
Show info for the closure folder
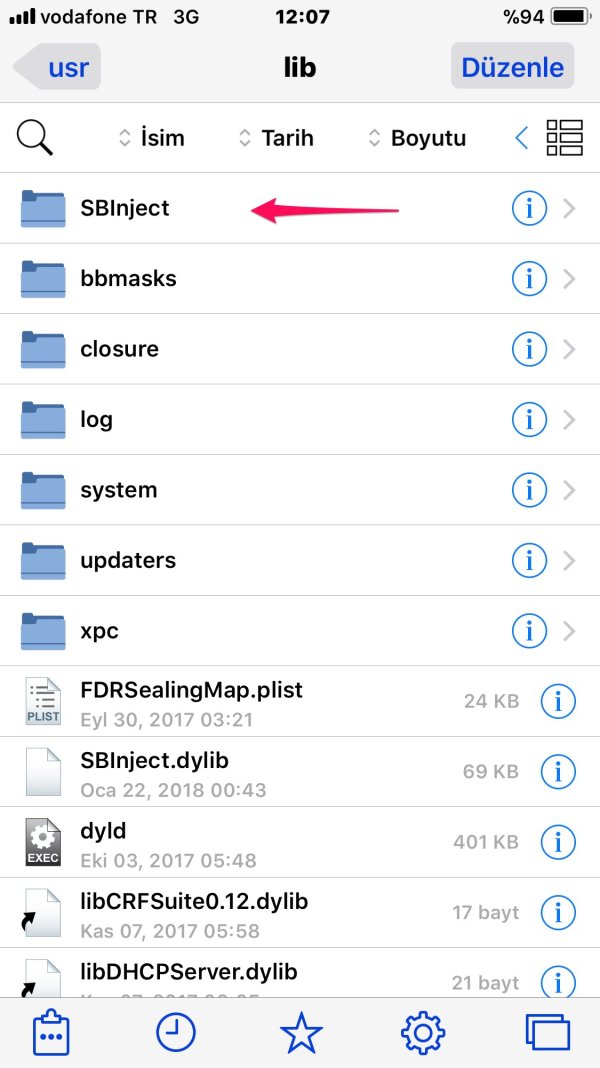tap(529, 349)
